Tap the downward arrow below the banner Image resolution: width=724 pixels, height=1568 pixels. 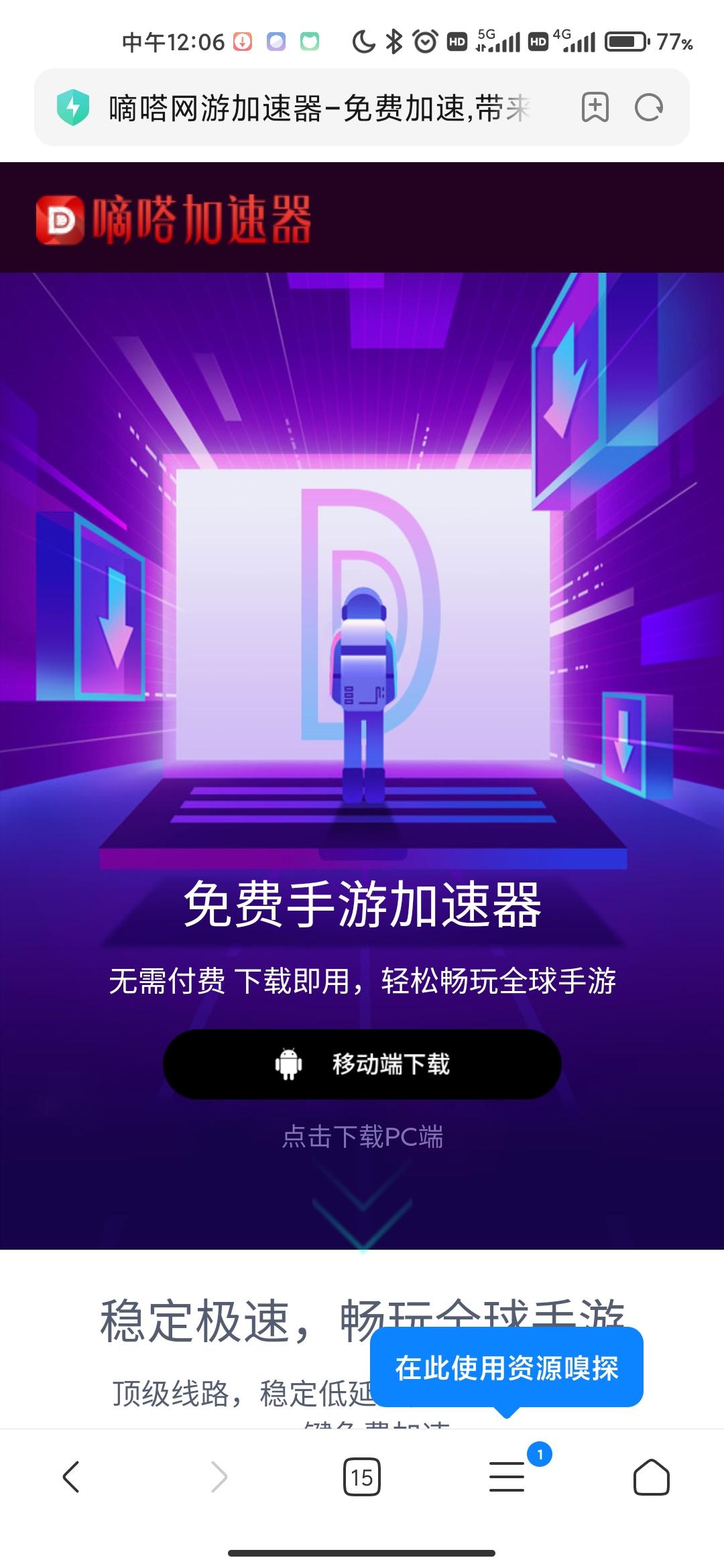click(x=362, y=1206)
